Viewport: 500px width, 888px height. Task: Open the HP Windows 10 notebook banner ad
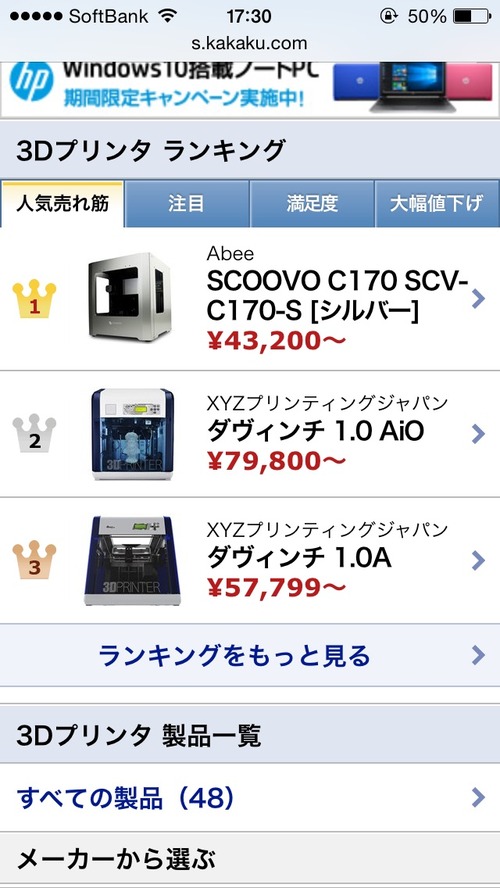[x=250, y=89]
